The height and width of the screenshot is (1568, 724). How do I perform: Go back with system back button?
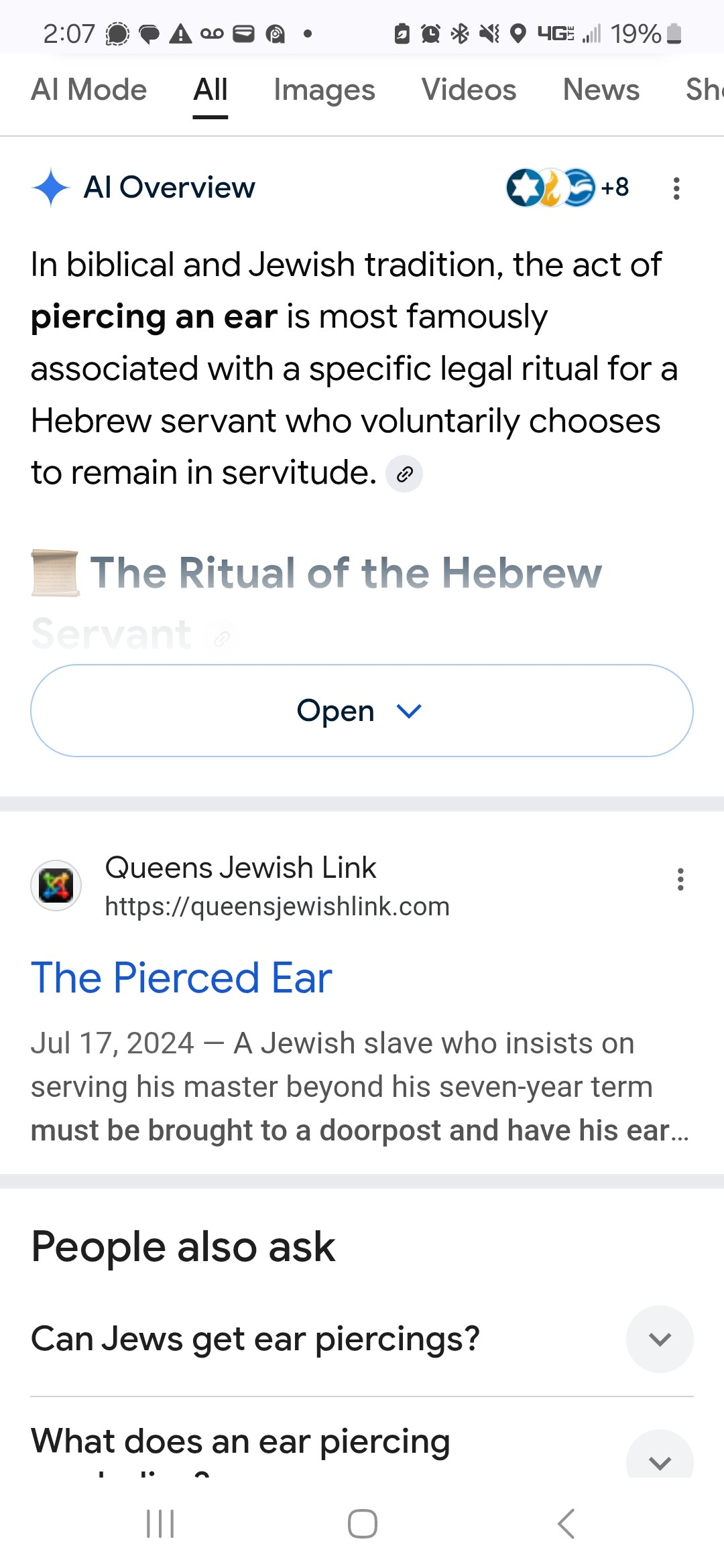566,1524
